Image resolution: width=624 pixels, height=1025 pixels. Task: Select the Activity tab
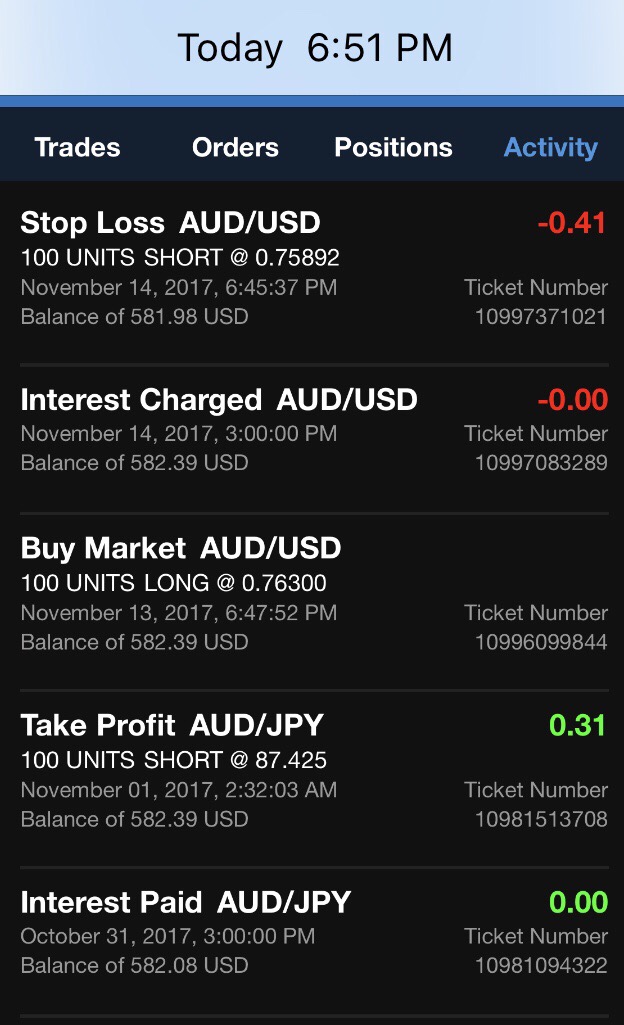click(x=550, y=148)
